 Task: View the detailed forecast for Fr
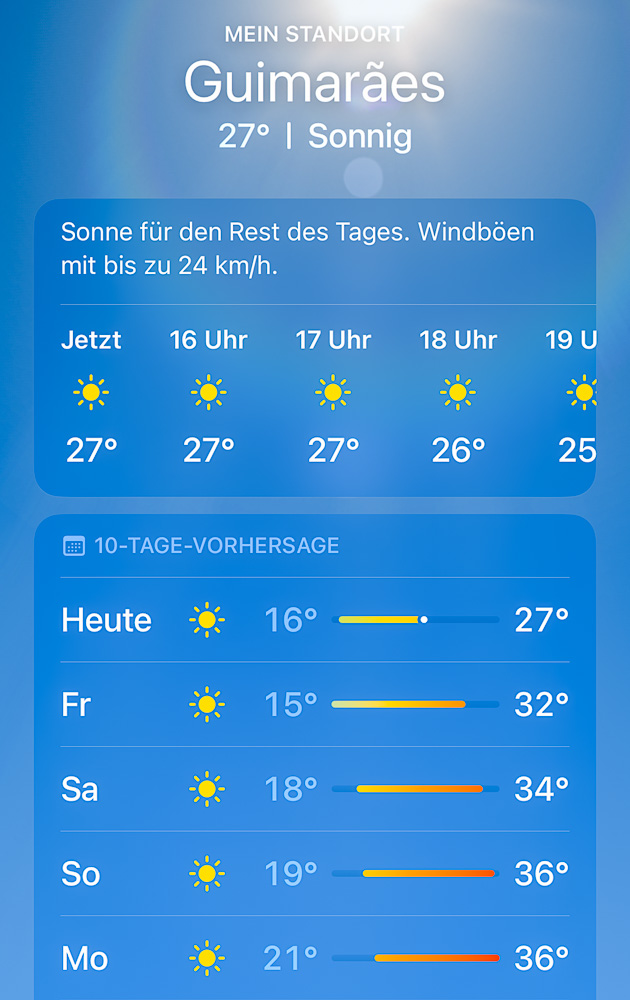(315, 705)
